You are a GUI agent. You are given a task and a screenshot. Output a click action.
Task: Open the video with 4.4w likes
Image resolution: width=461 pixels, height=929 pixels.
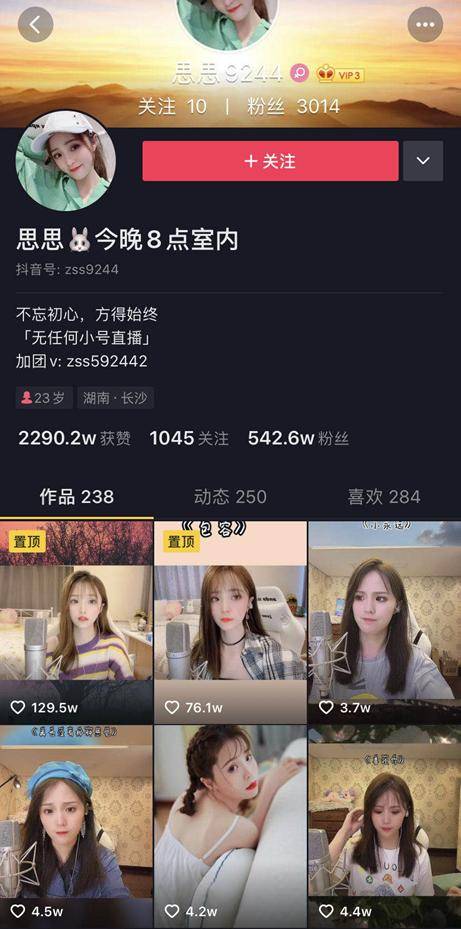[x=385, y=827]
